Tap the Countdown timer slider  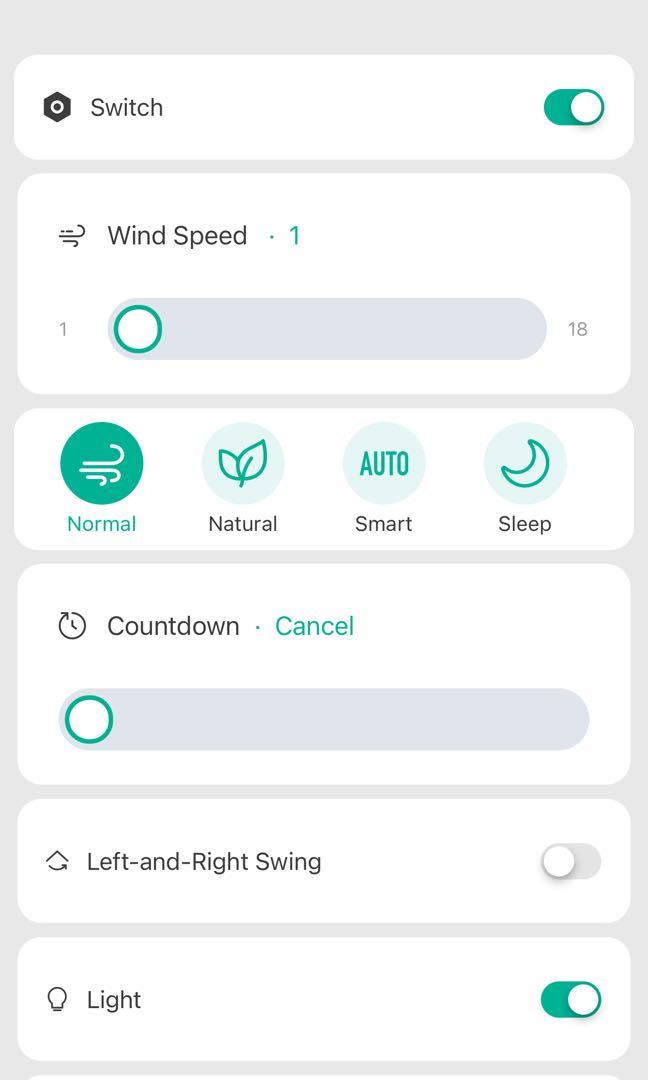[324, 720]
